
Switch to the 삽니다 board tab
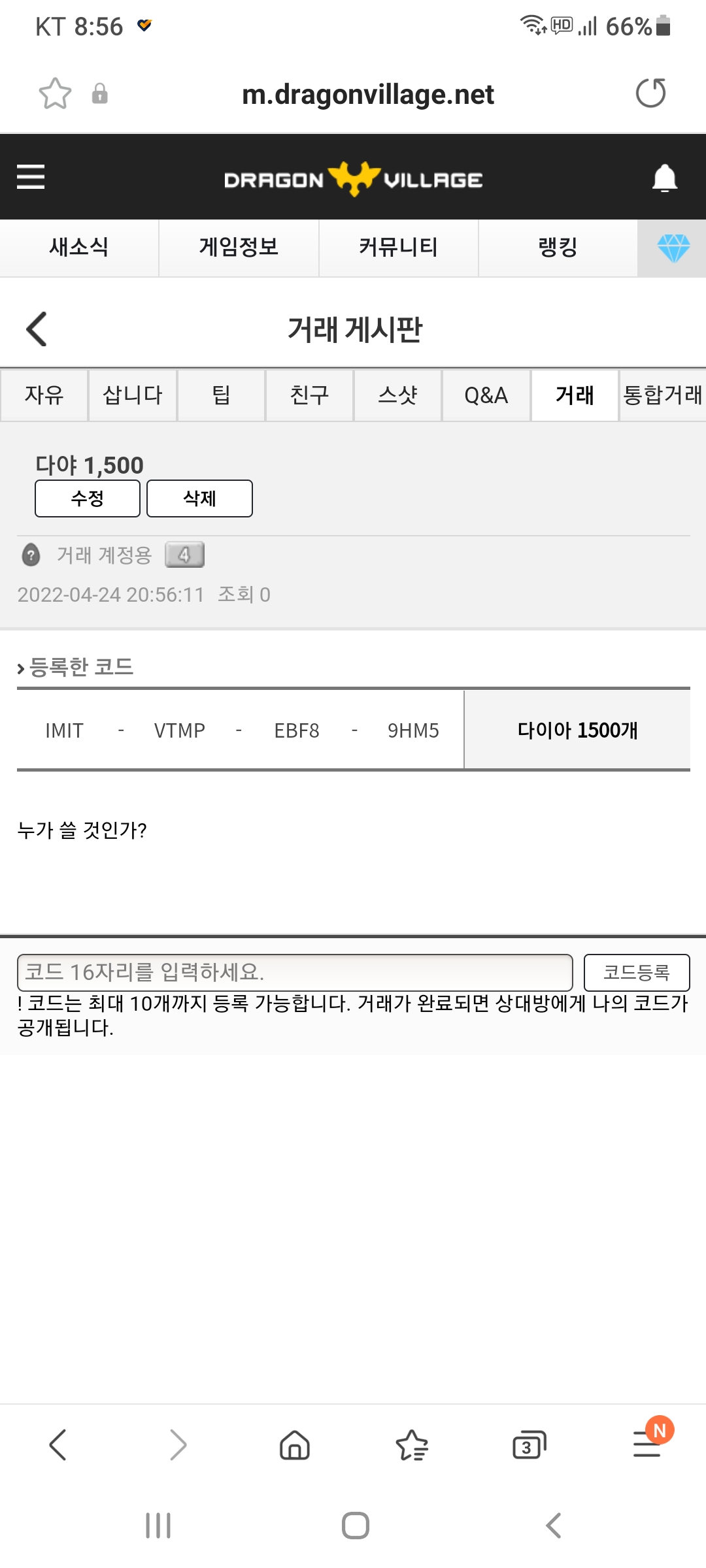tap(133, 395)
